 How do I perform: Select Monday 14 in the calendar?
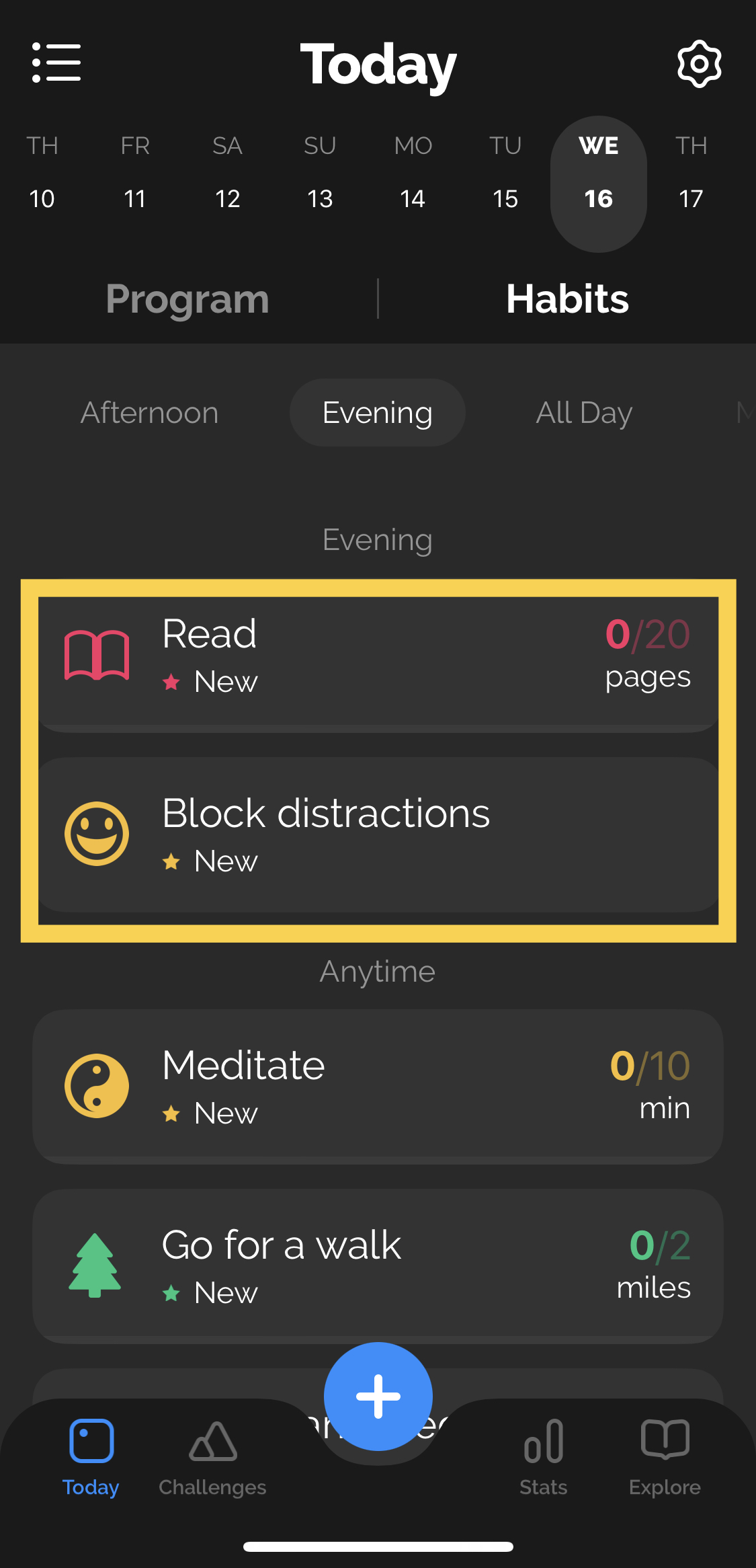tap(413, 172)
